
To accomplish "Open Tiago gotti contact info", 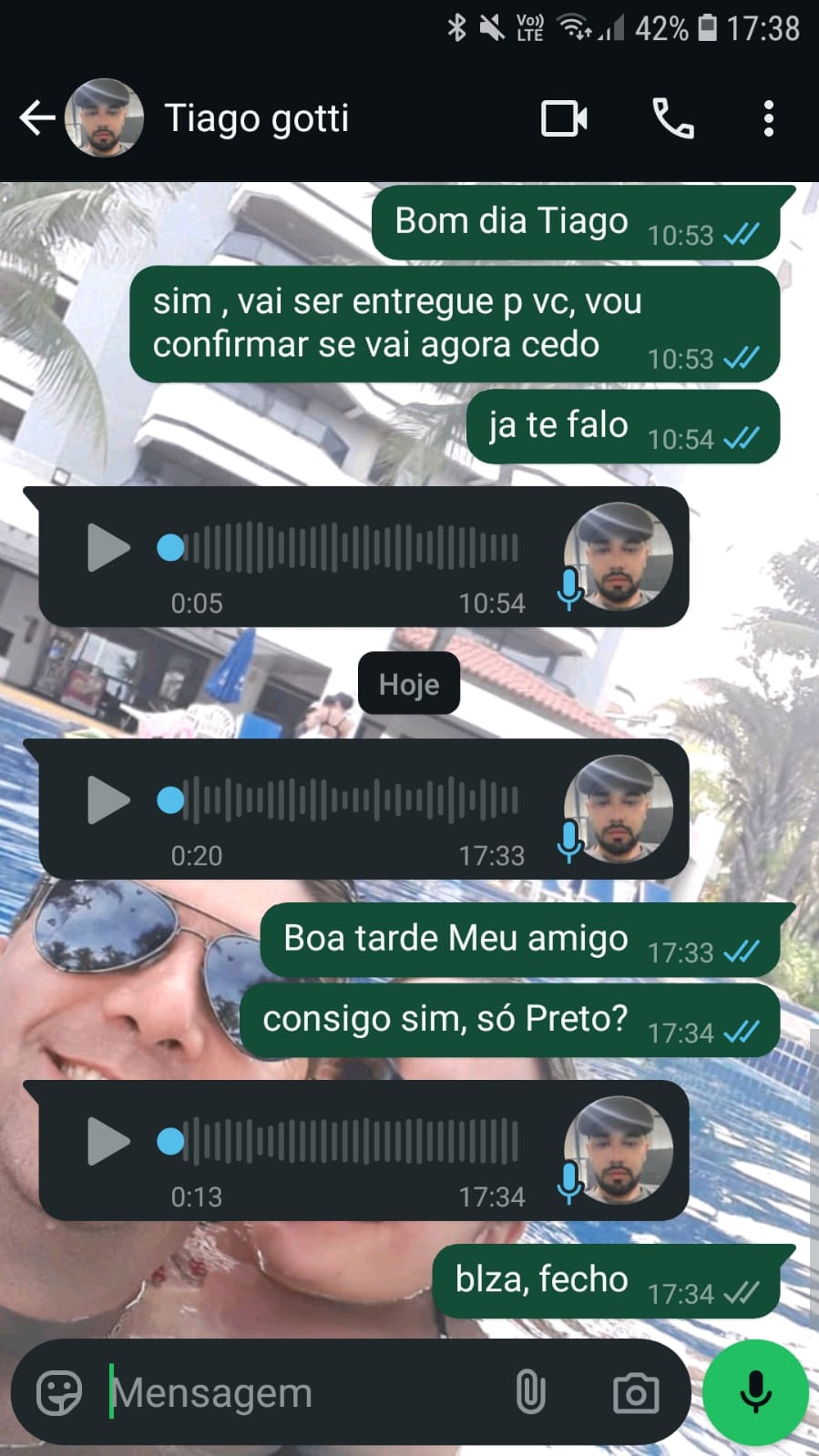I will click(x=256, y=118).
